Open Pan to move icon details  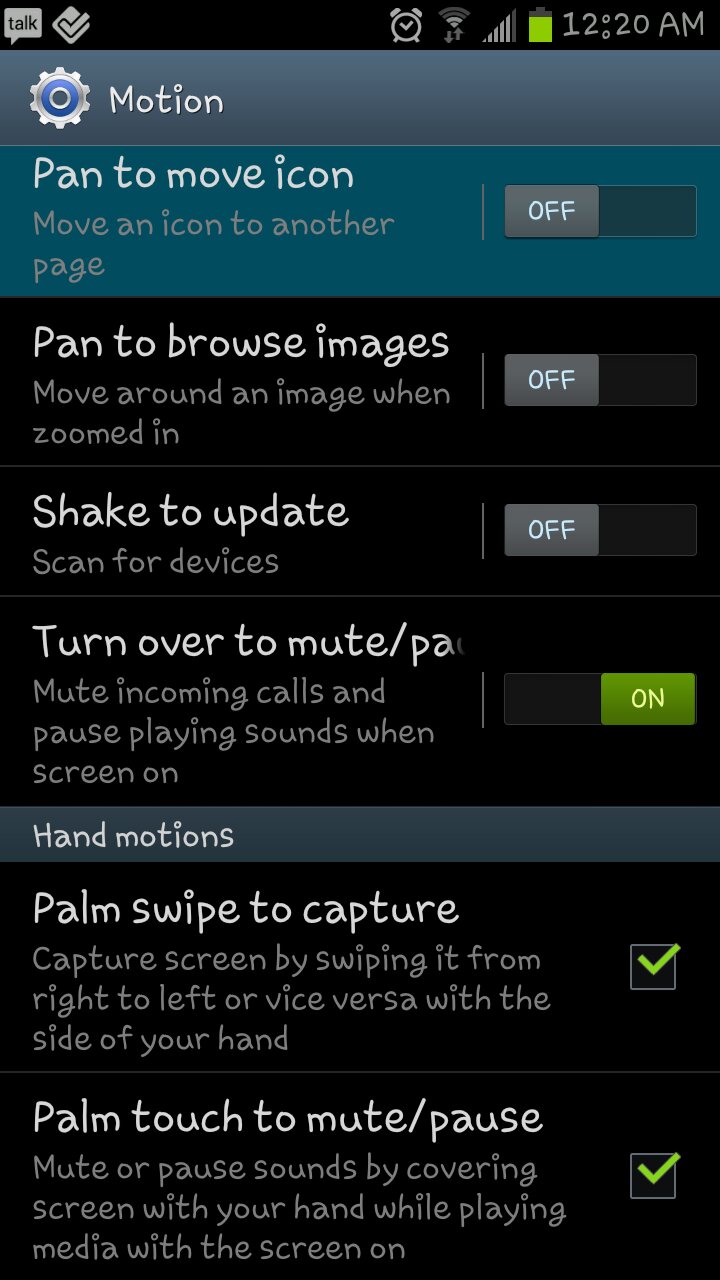coord(240,220)
